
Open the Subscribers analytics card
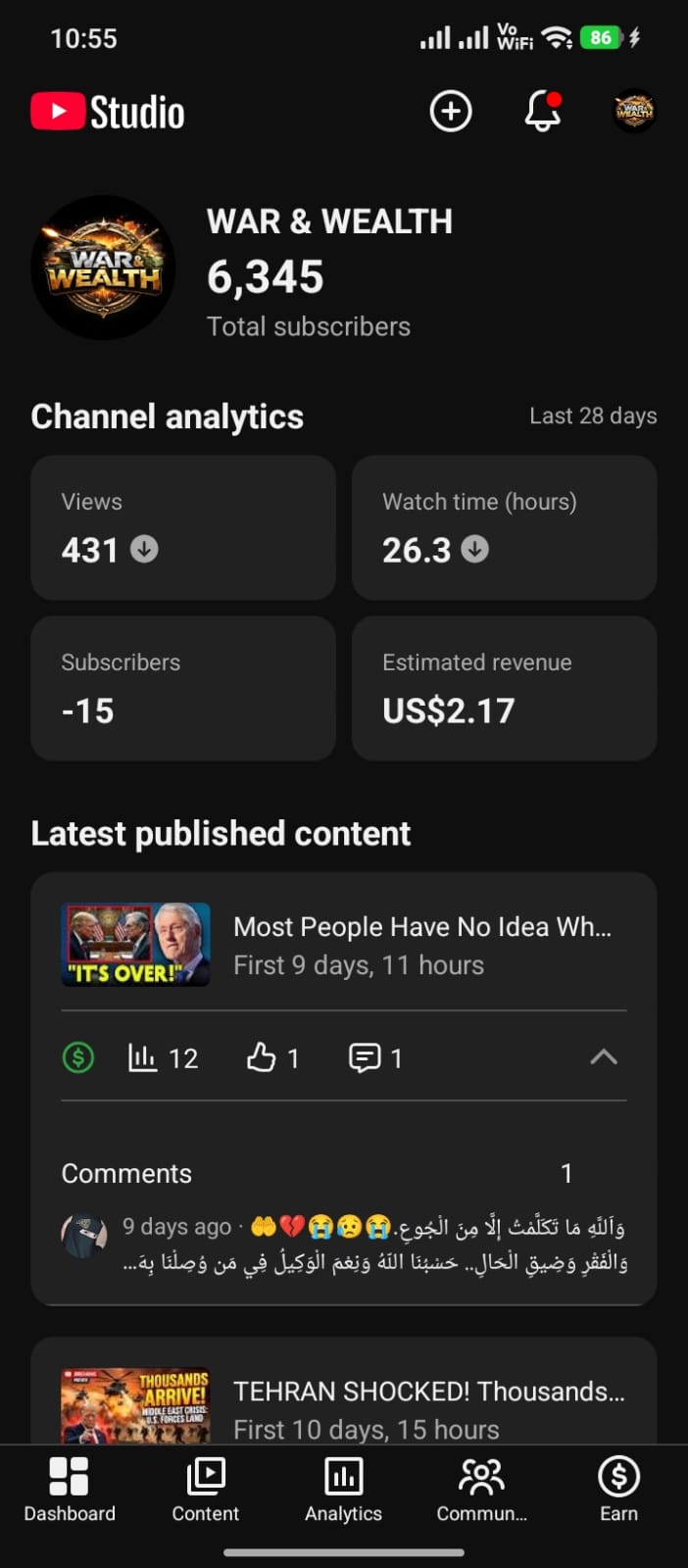click(183, 688)
